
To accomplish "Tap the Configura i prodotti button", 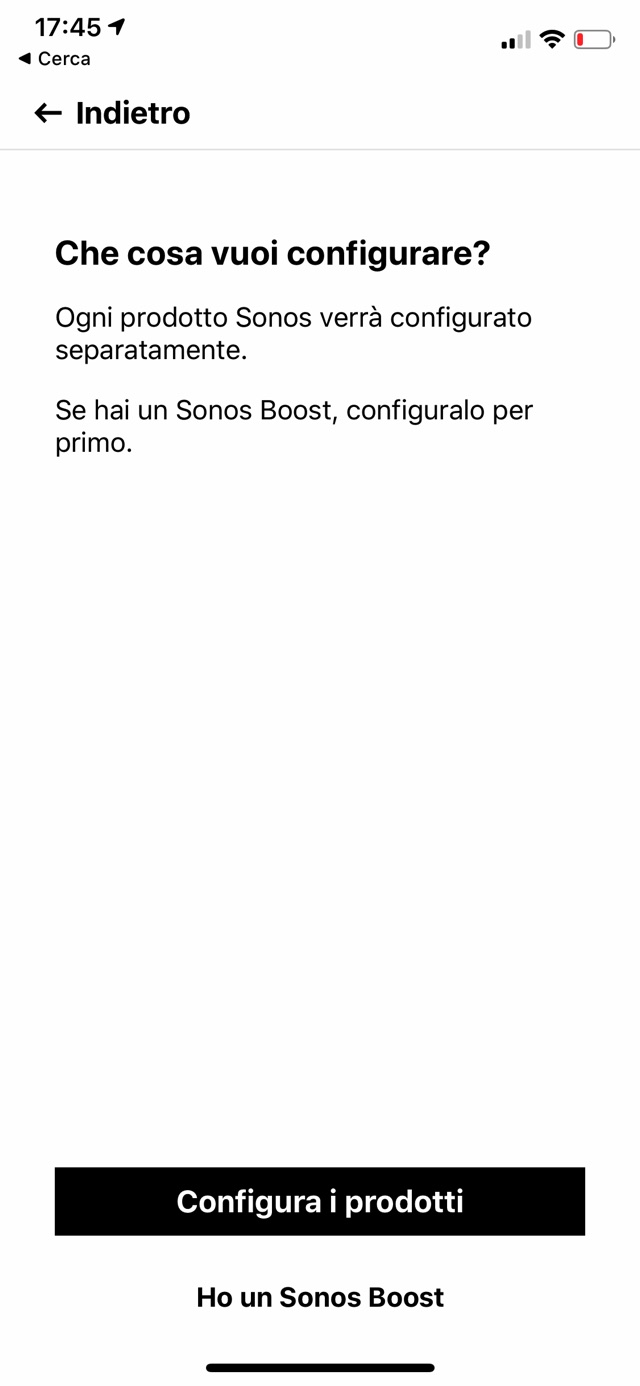I will tap(320, 1201).
